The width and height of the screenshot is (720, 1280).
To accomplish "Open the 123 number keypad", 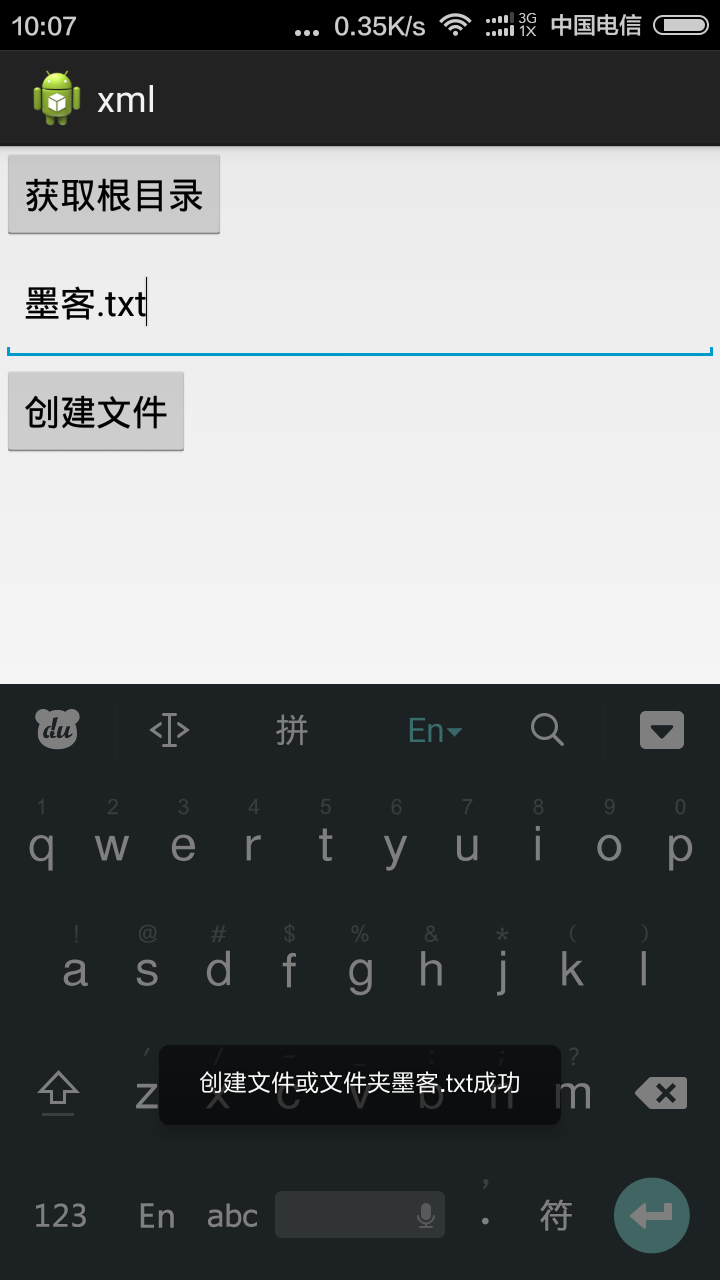I will [x=61, y=1216].
